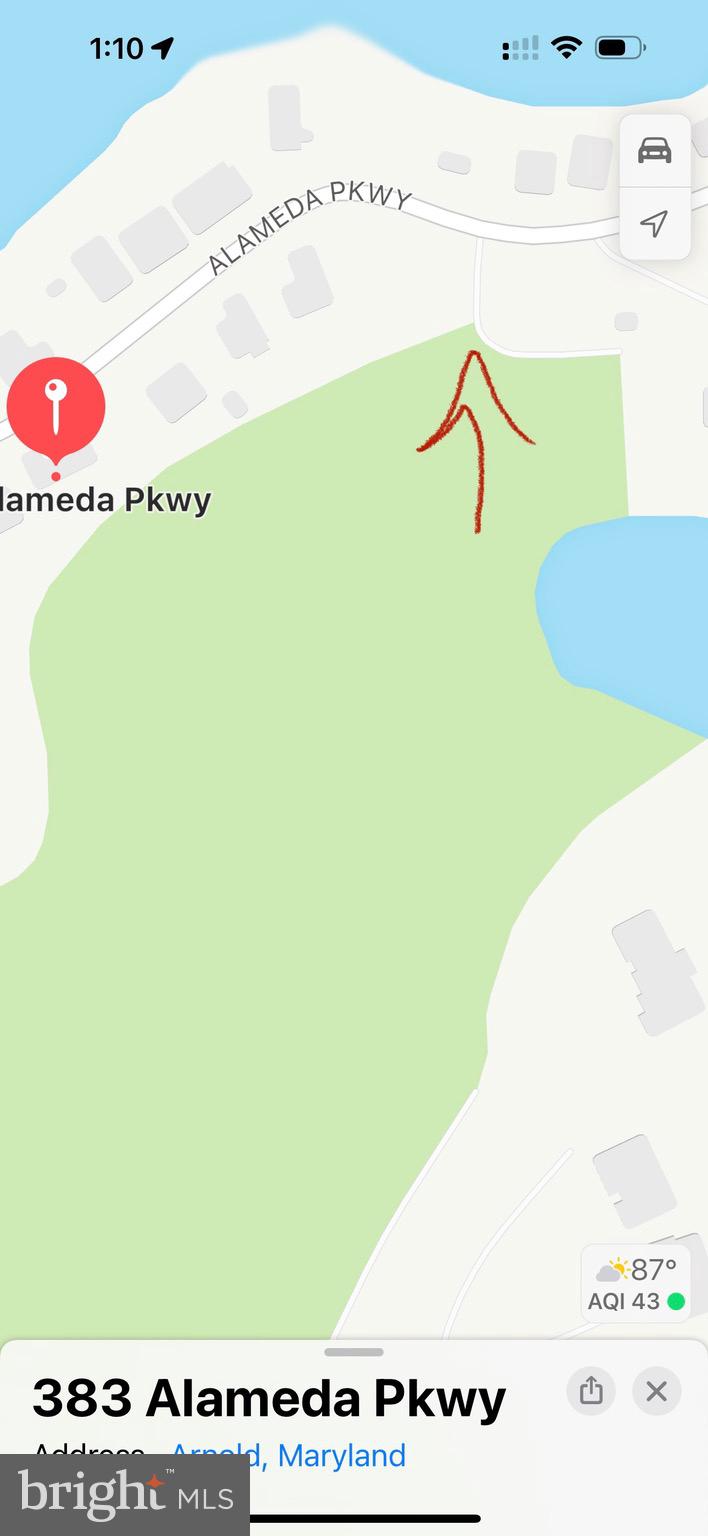Tap the place card grabber handle
This screenshot has width=708, height=1536.
point(354,1352)
